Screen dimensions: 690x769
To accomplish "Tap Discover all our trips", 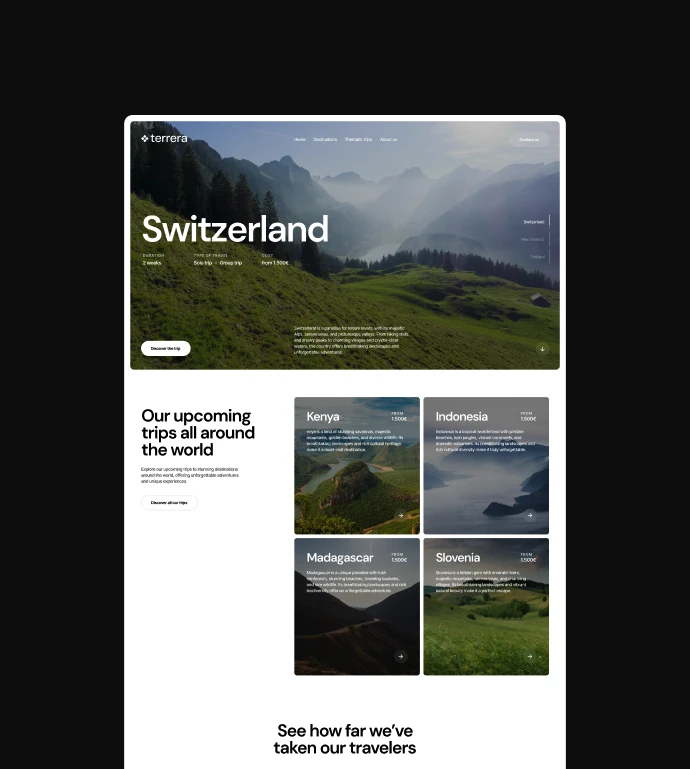I will pyautogui.click(x=169, y=502).
